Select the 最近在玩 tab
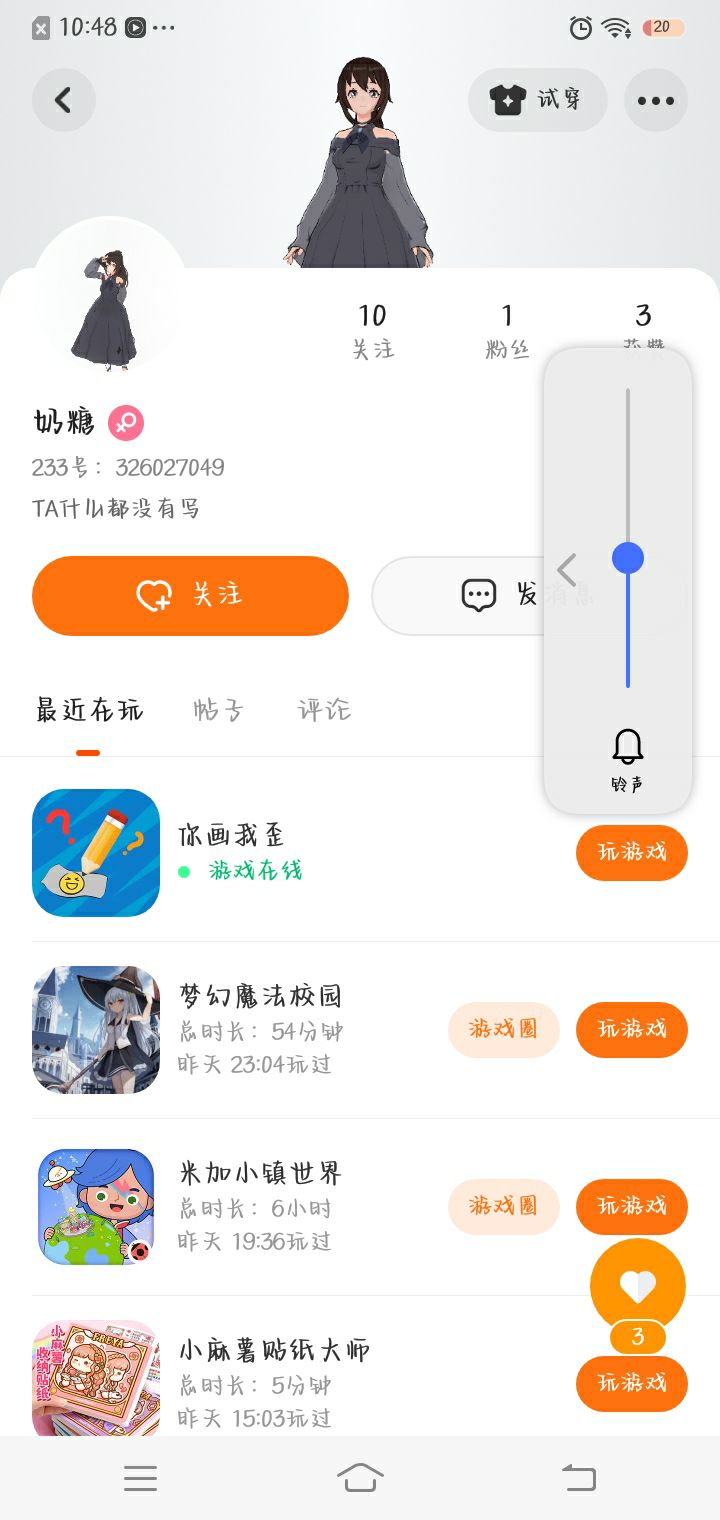 click(89, 711)
